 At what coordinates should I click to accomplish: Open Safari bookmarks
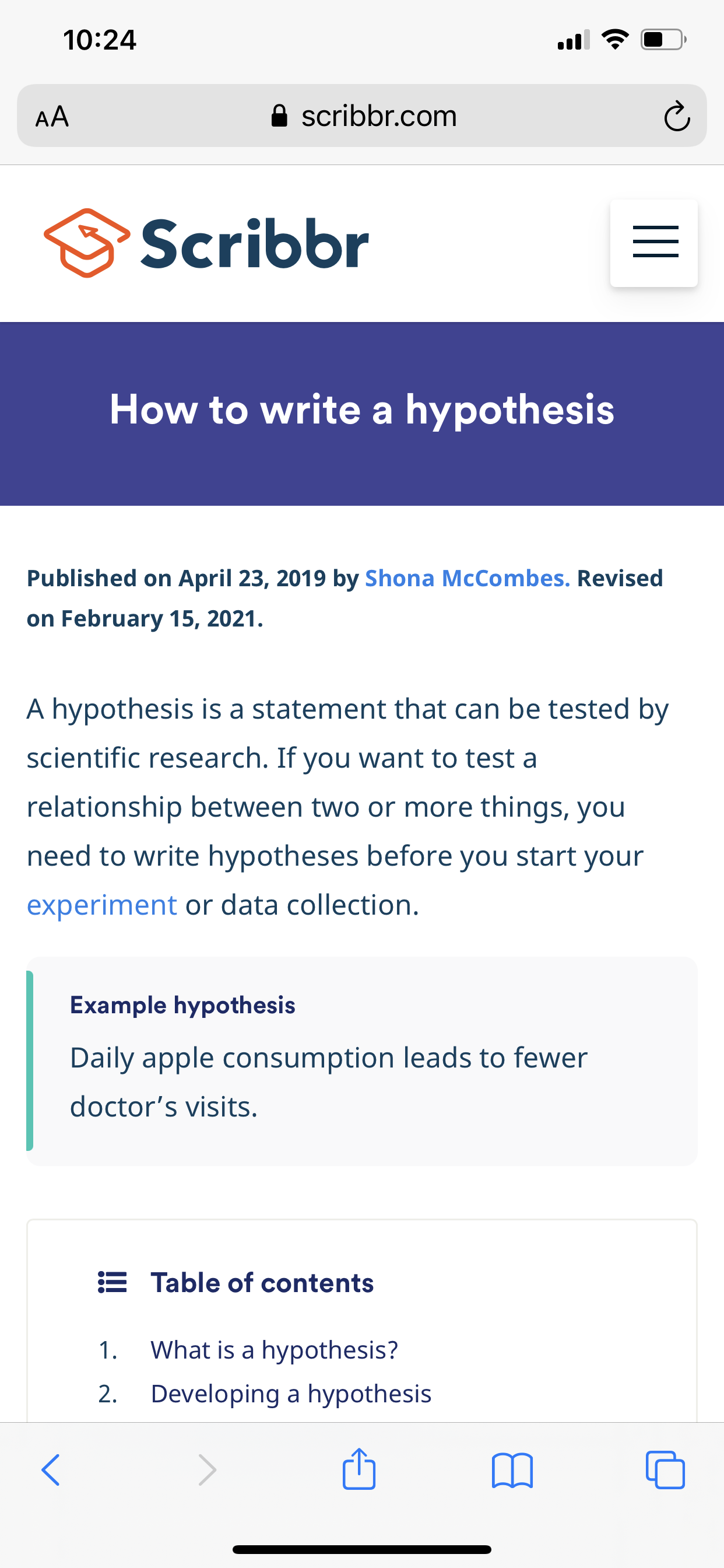tap(512, 1470)
